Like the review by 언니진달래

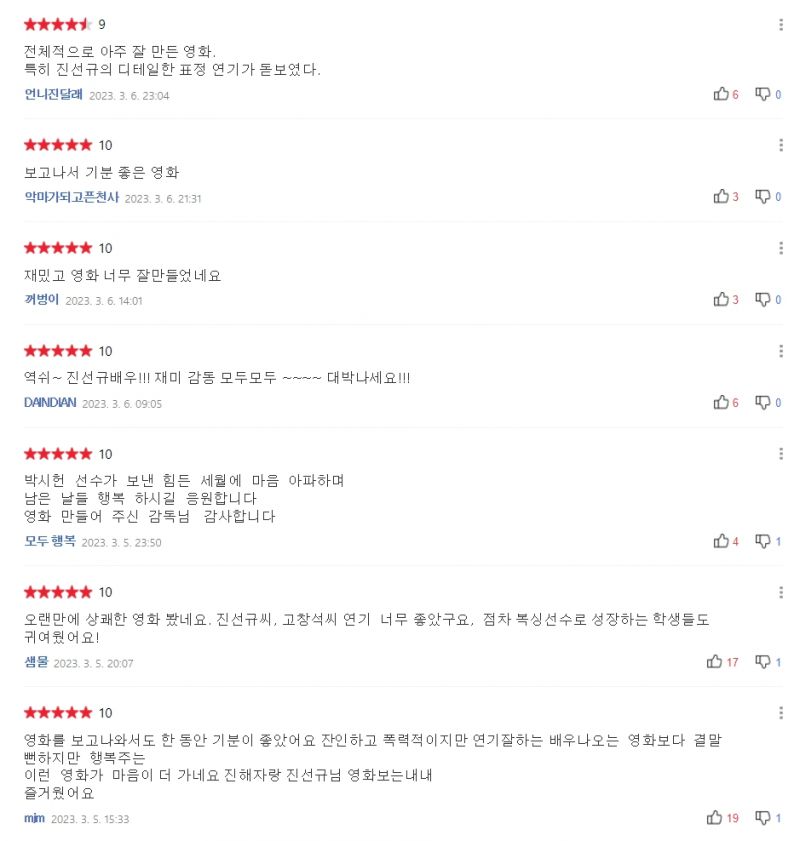721,94
